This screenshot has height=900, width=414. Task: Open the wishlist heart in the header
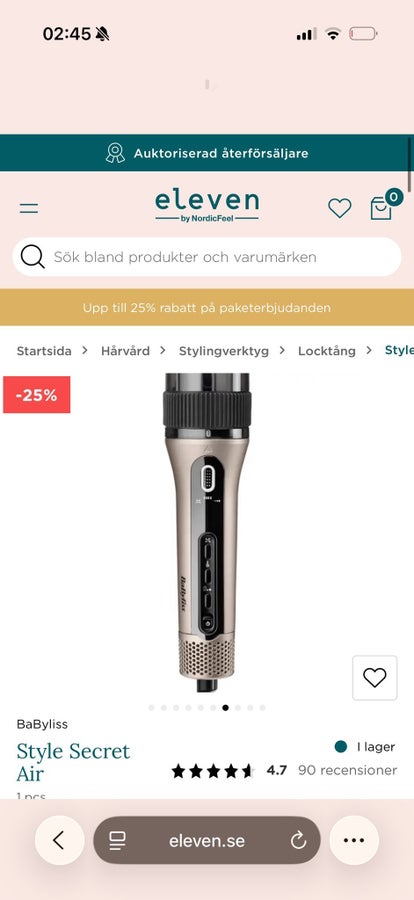point(339,208)
